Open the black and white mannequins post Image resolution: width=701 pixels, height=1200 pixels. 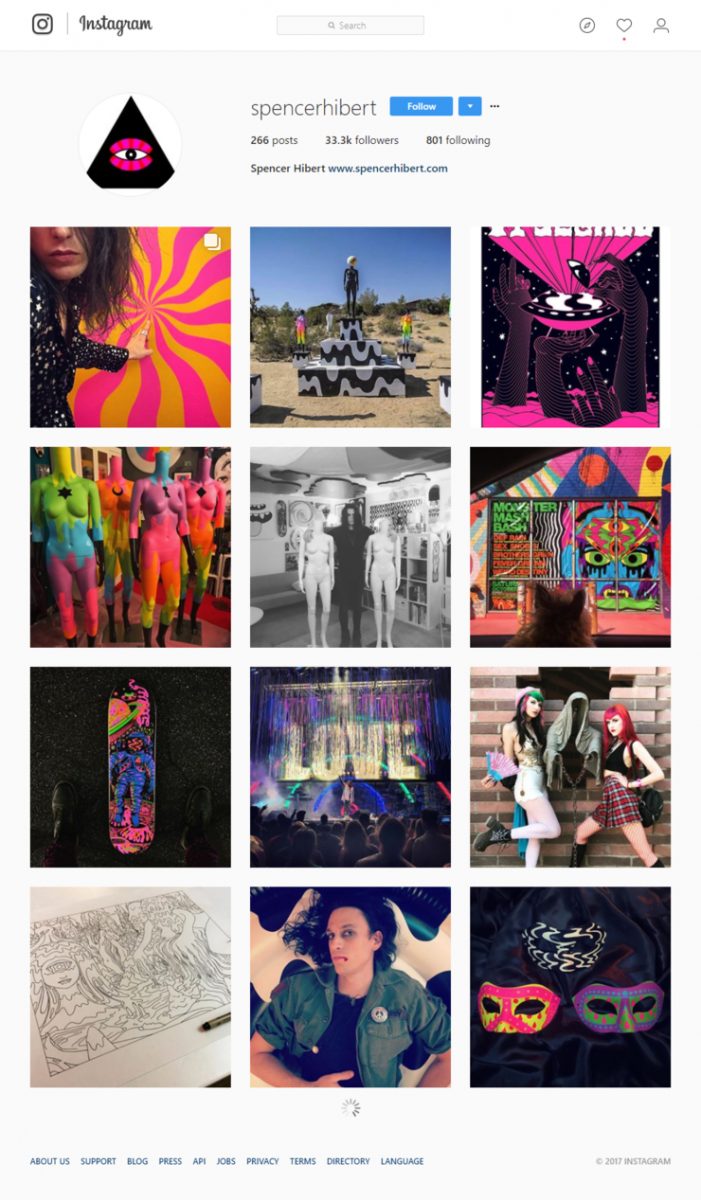point(350,547)
